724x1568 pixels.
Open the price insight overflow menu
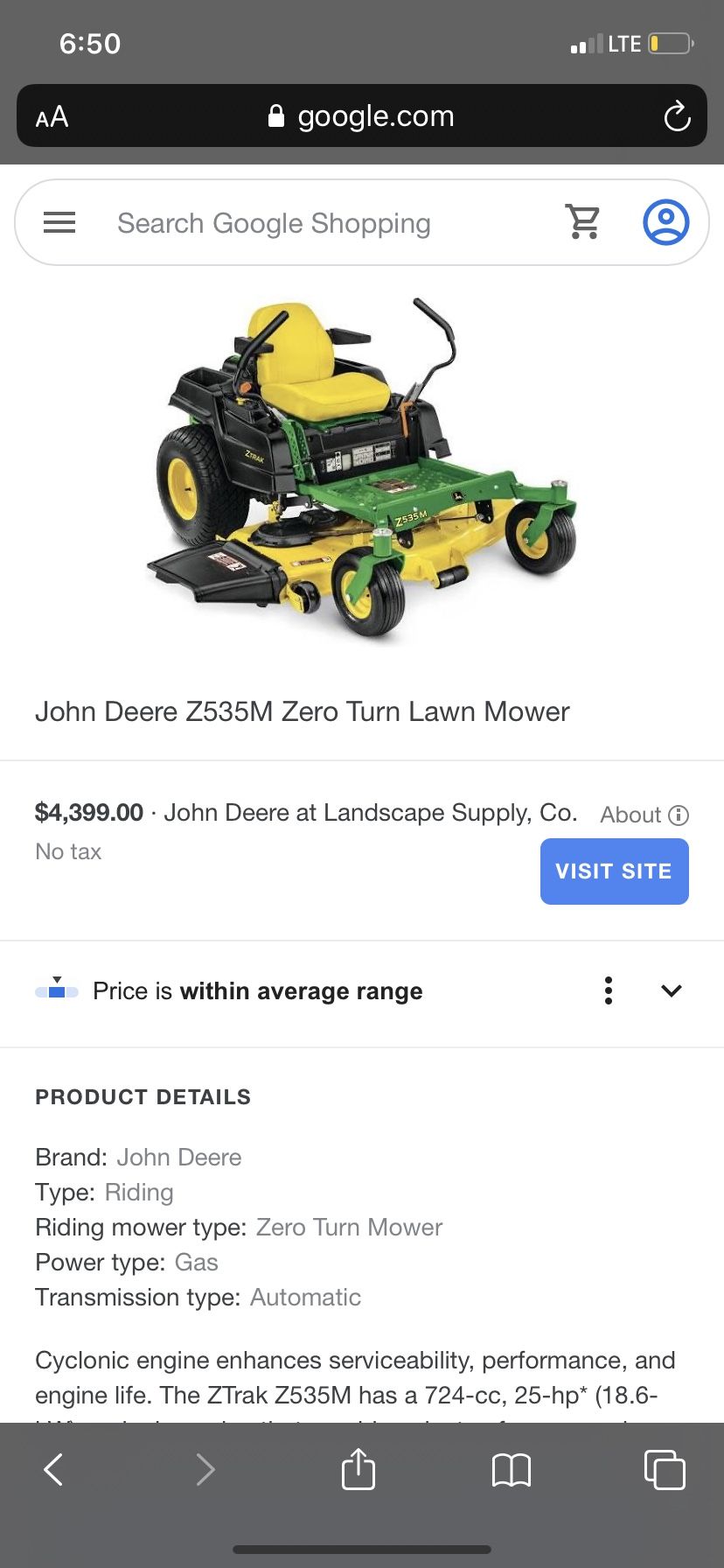coord(609,990)
